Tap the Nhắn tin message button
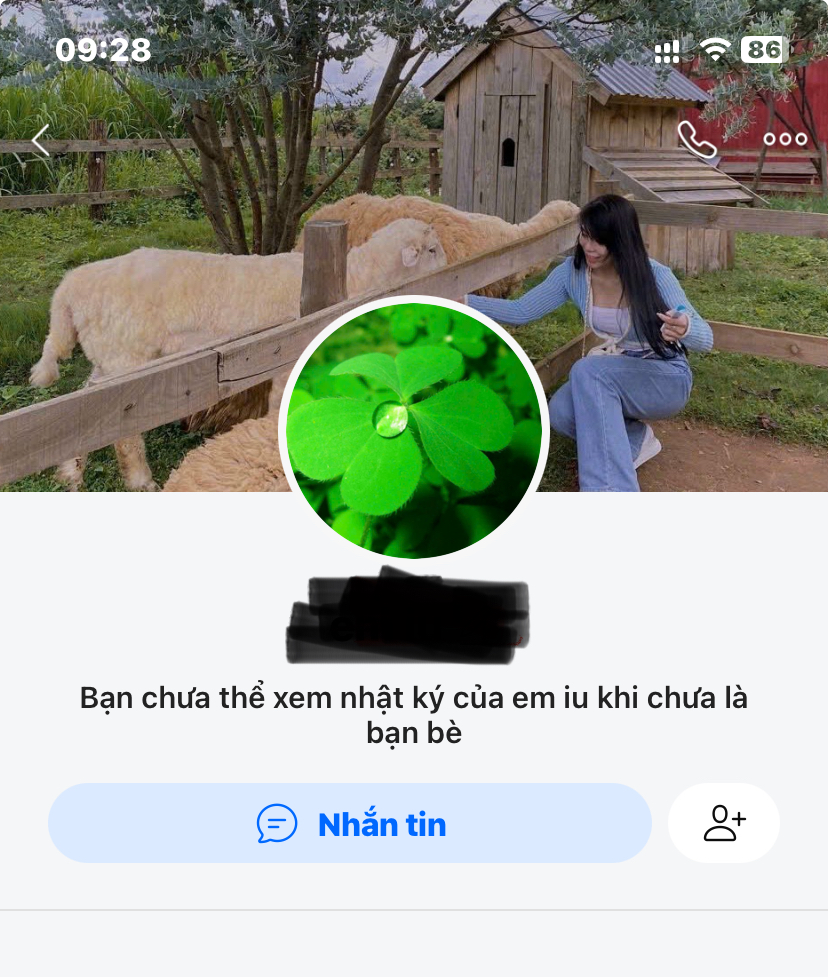828x977 pixels. pyautogui.click(x=350, y=824)
